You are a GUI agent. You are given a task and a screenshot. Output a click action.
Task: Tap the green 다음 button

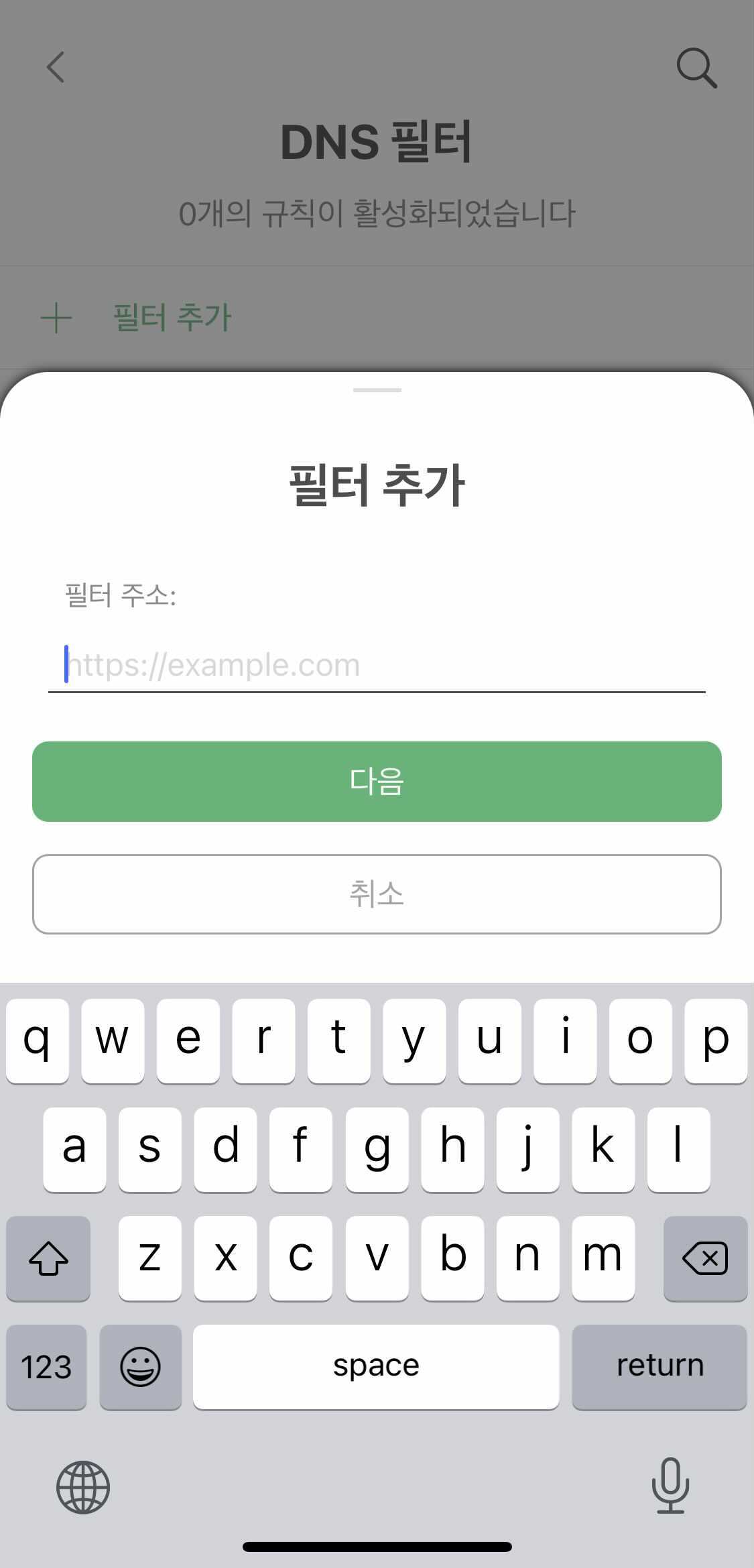(x=377, y=781)
